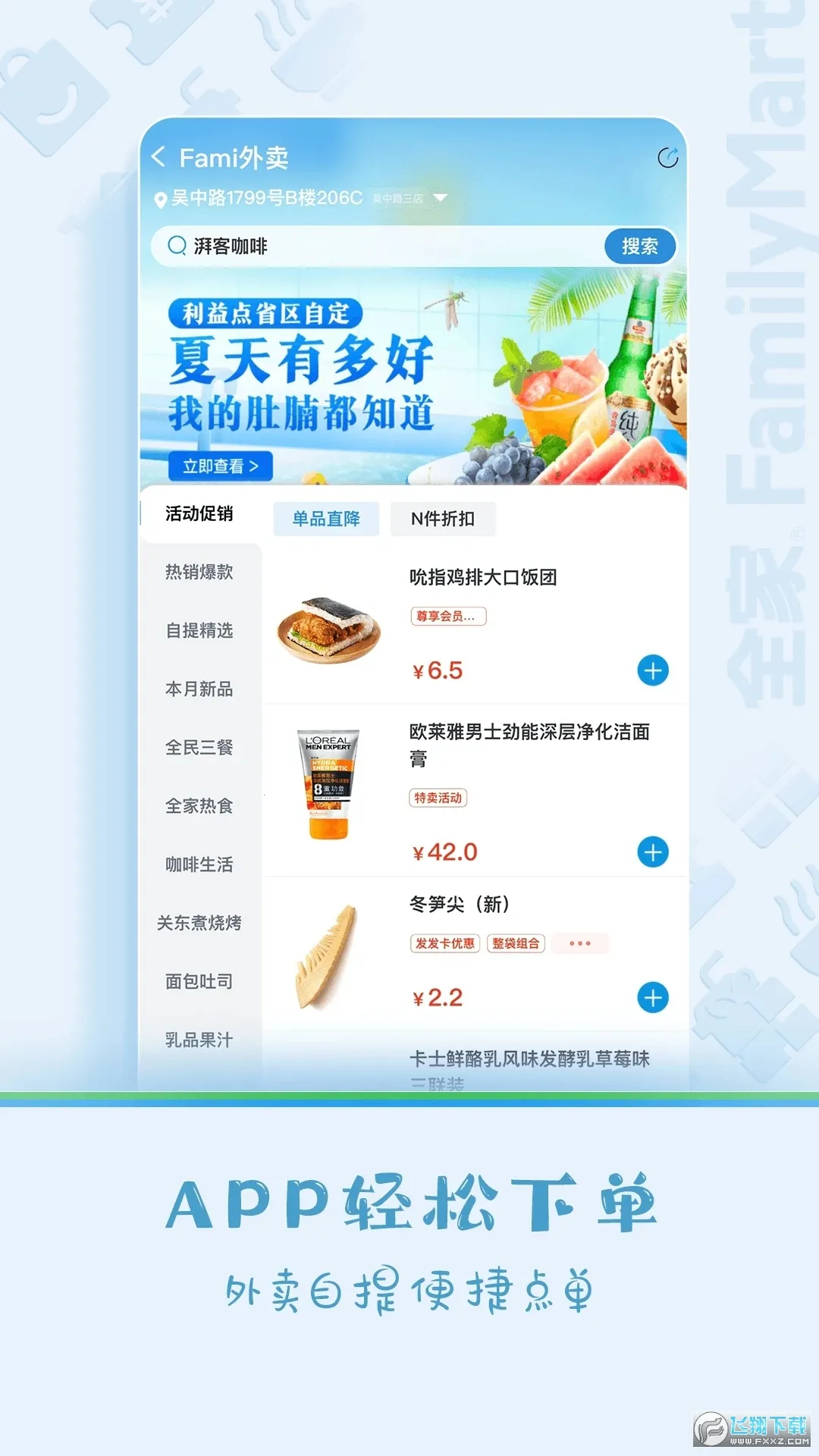Switch to the 单品直降 tab
Image resolution: width=819 pixels, height=1456 pixels.
[x=326, y=519]
